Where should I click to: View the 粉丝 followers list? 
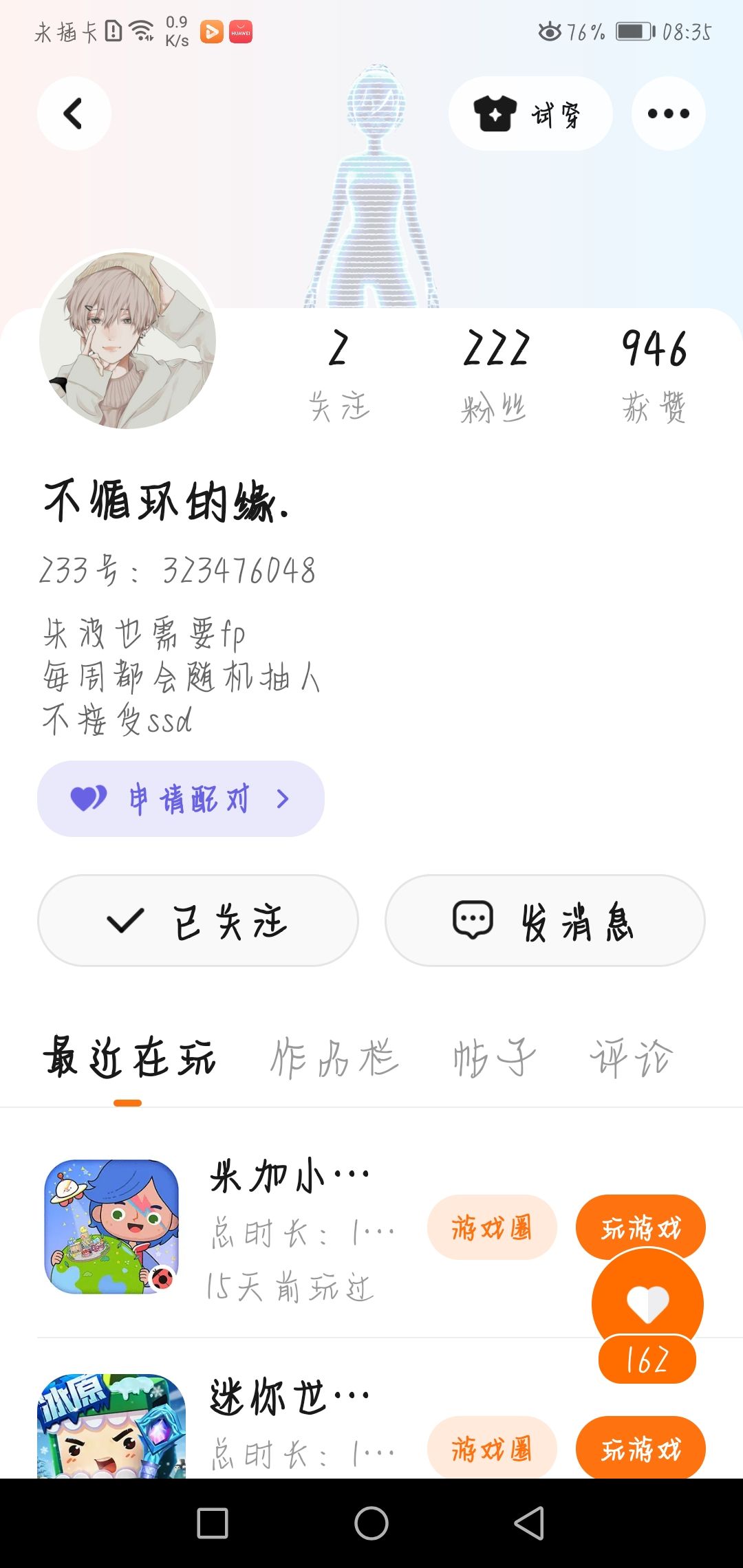click(495, 375)
